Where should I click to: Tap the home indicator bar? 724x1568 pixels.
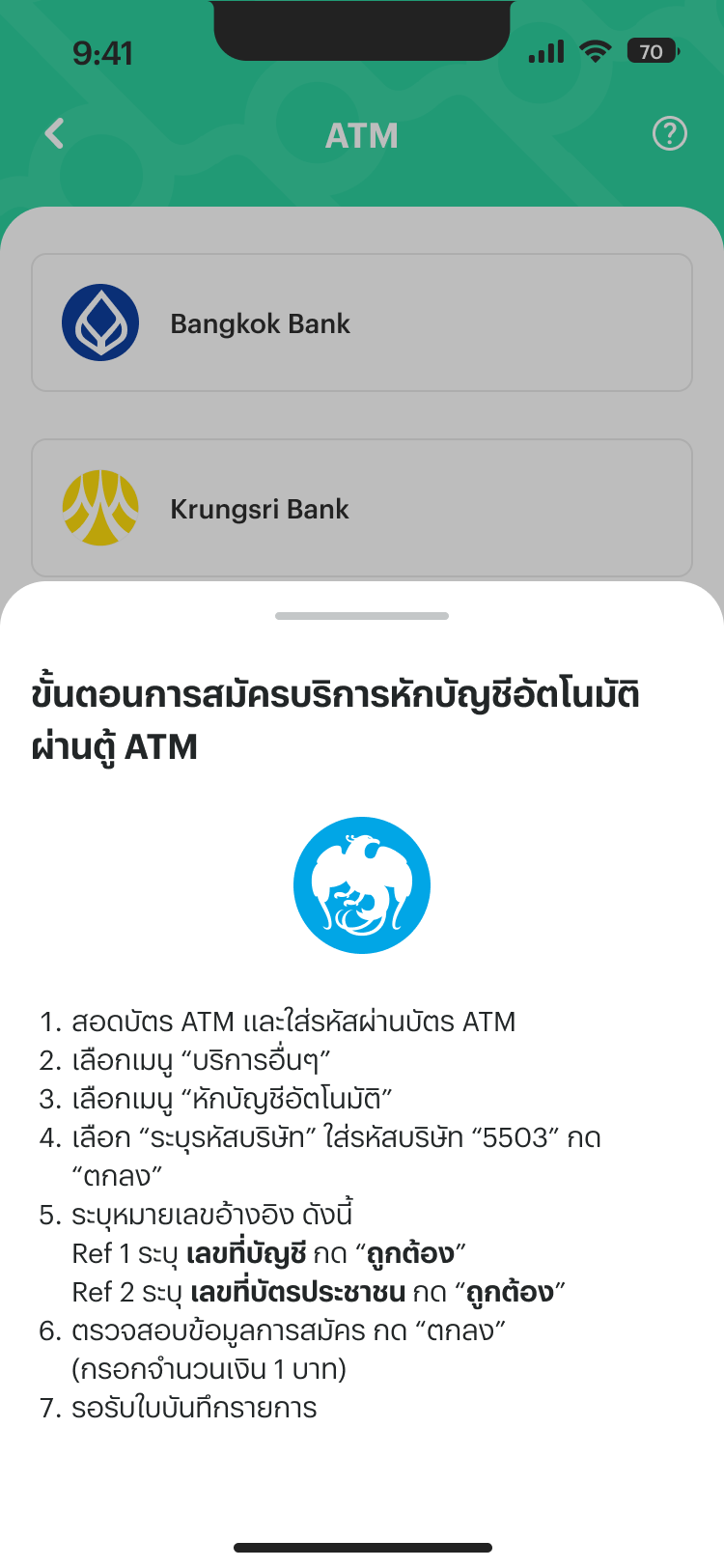[x=362, y=1550]
